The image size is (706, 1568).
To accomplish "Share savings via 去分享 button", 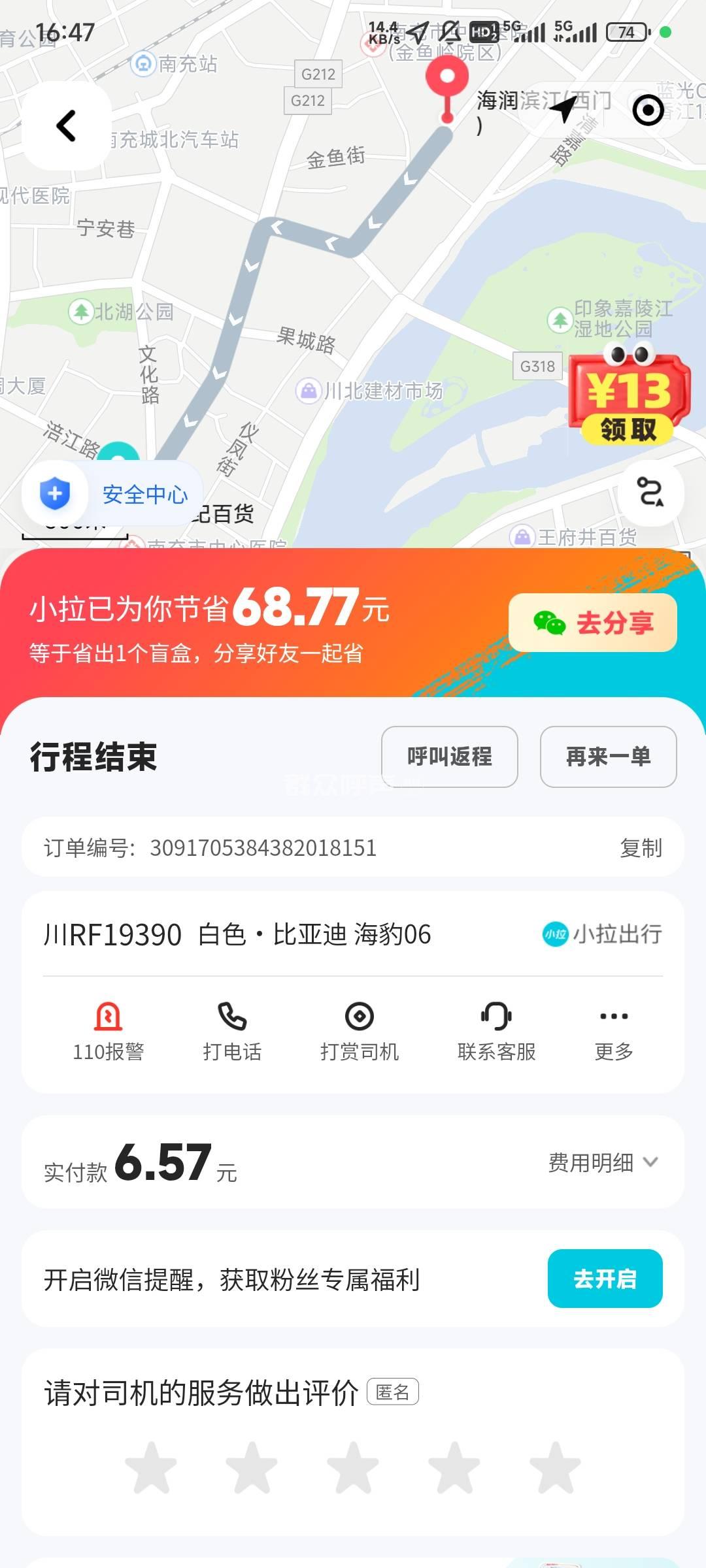I will (x=592, y=623).
